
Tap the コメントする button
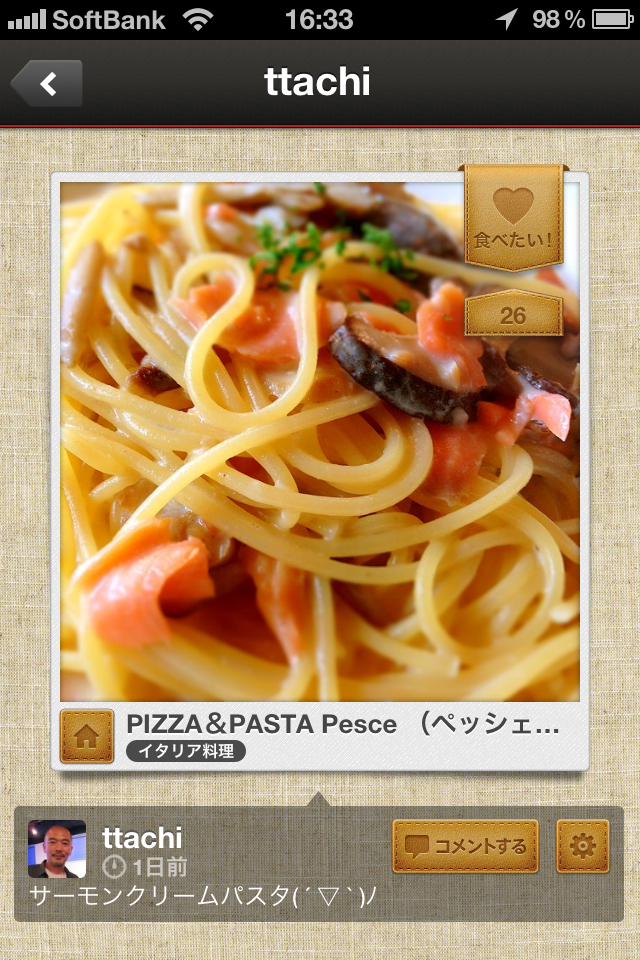[x=465, y=847]
